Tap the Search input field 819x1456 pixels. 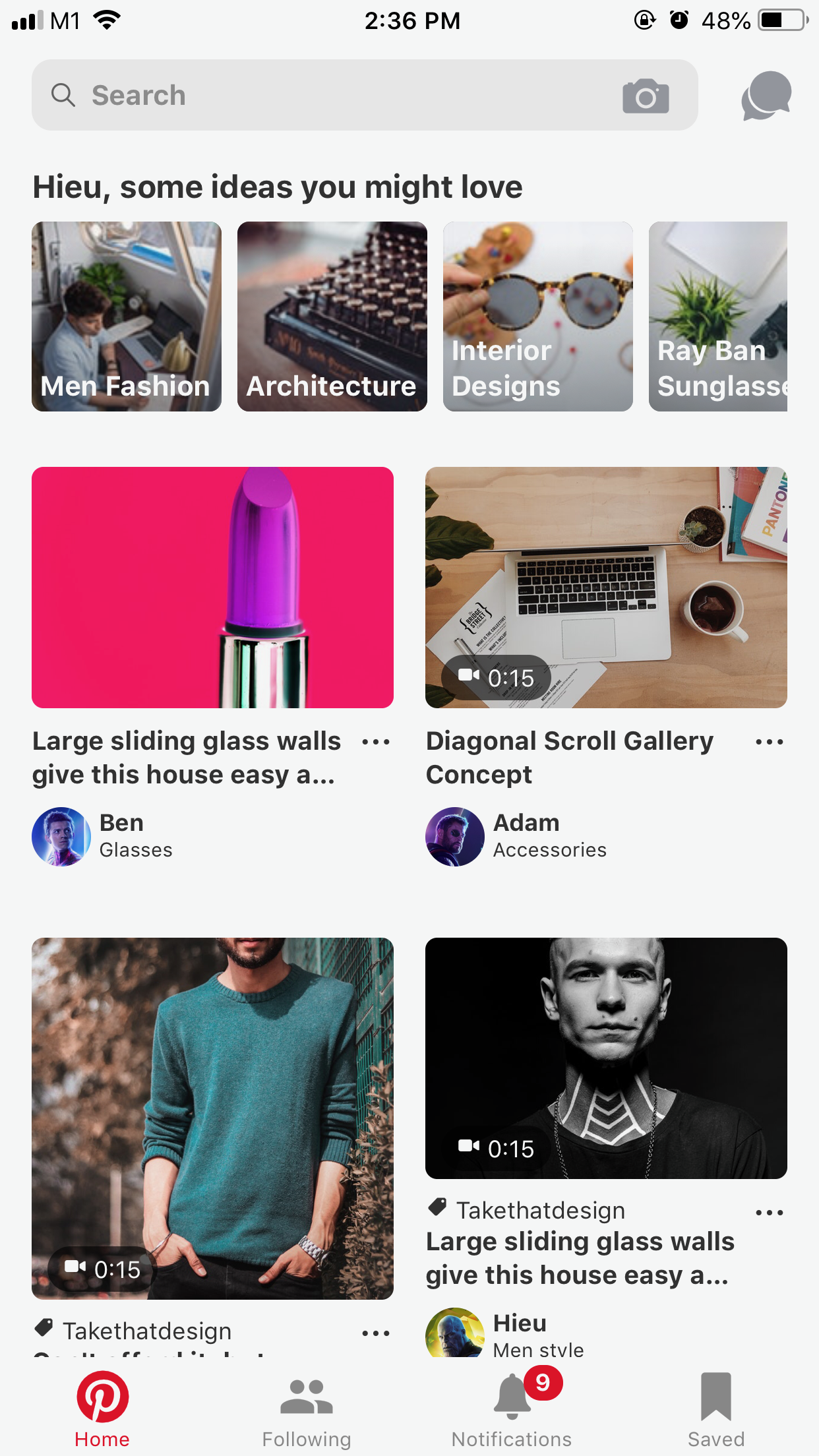click(264, 95)
